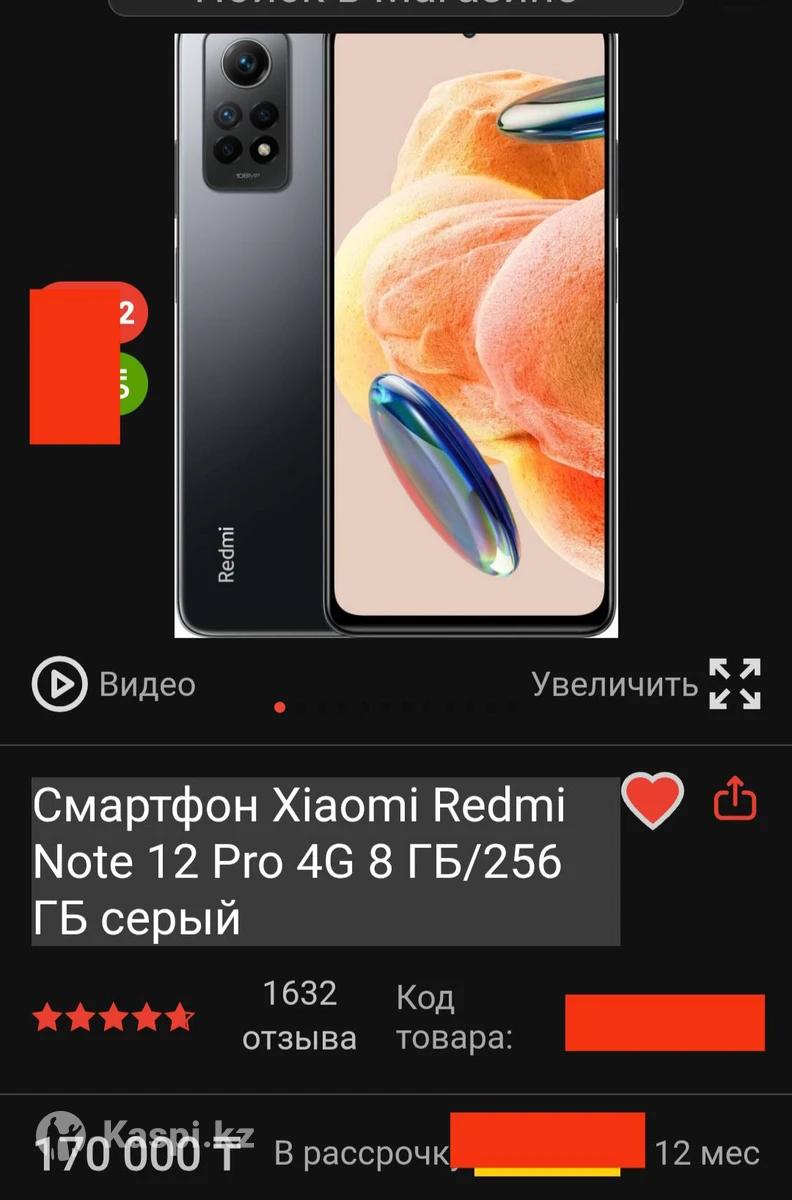Open the 1632 reviews
The width and height of the screenshot is (792, 1200).
tap(299, 1015)
